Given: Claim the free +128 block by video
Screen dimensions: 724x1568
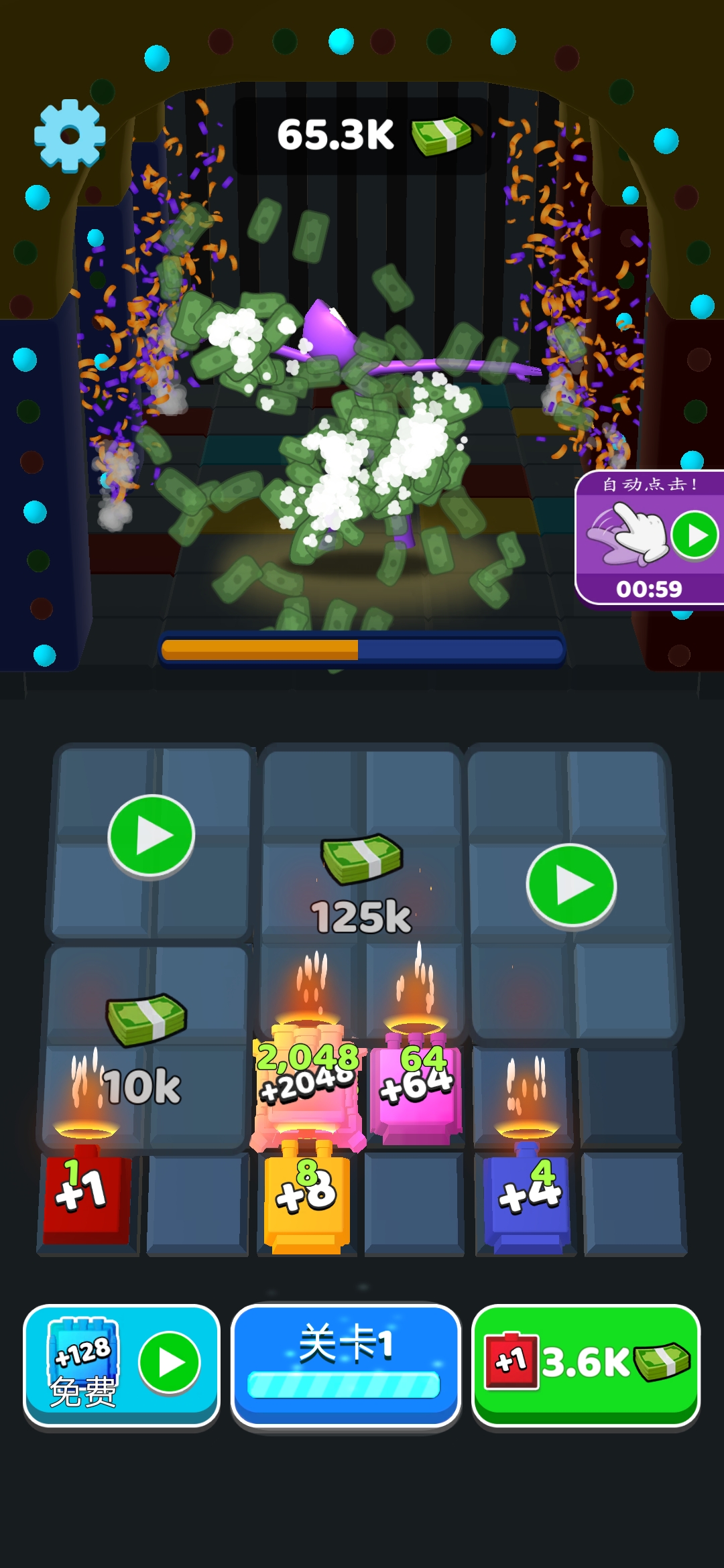Looking at the screenshot, I should coord(121,1364).
